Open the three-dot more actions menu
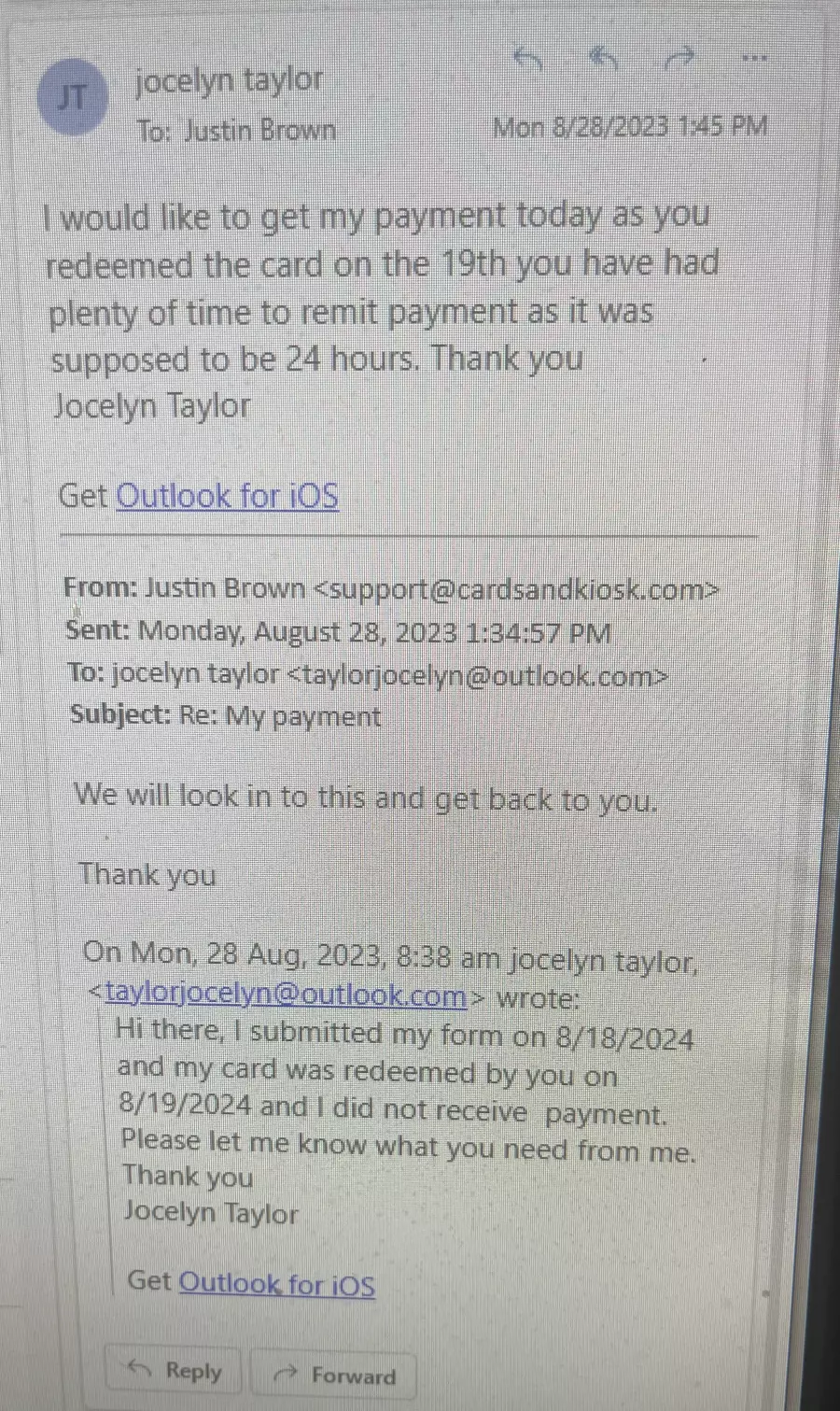Image resolution: width=840 pixels, height=1411 pixels. tap(754, 58)
